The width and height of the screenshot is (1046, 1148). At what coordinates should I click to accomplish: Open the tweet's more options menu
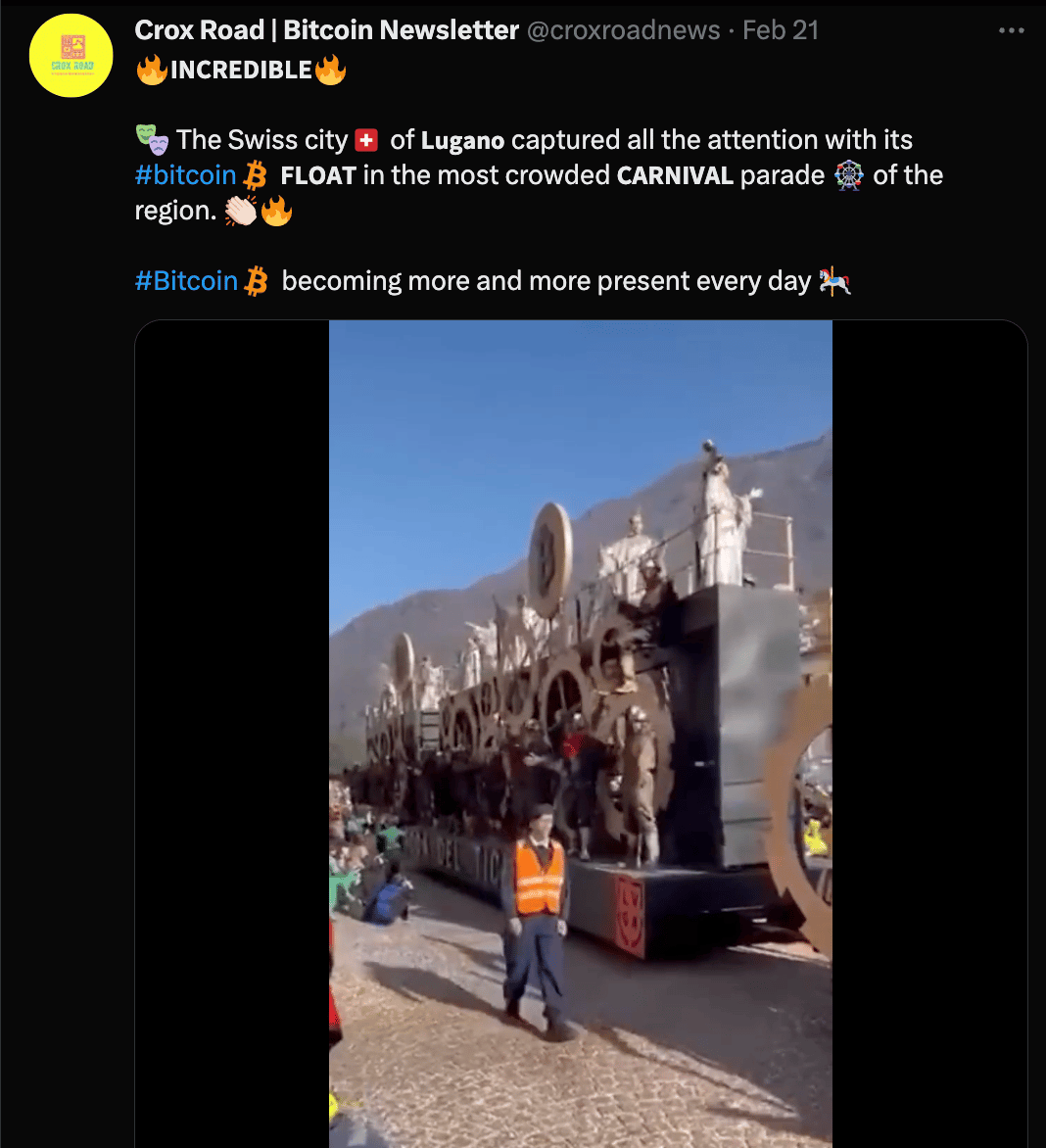(x=1011, y=30)
